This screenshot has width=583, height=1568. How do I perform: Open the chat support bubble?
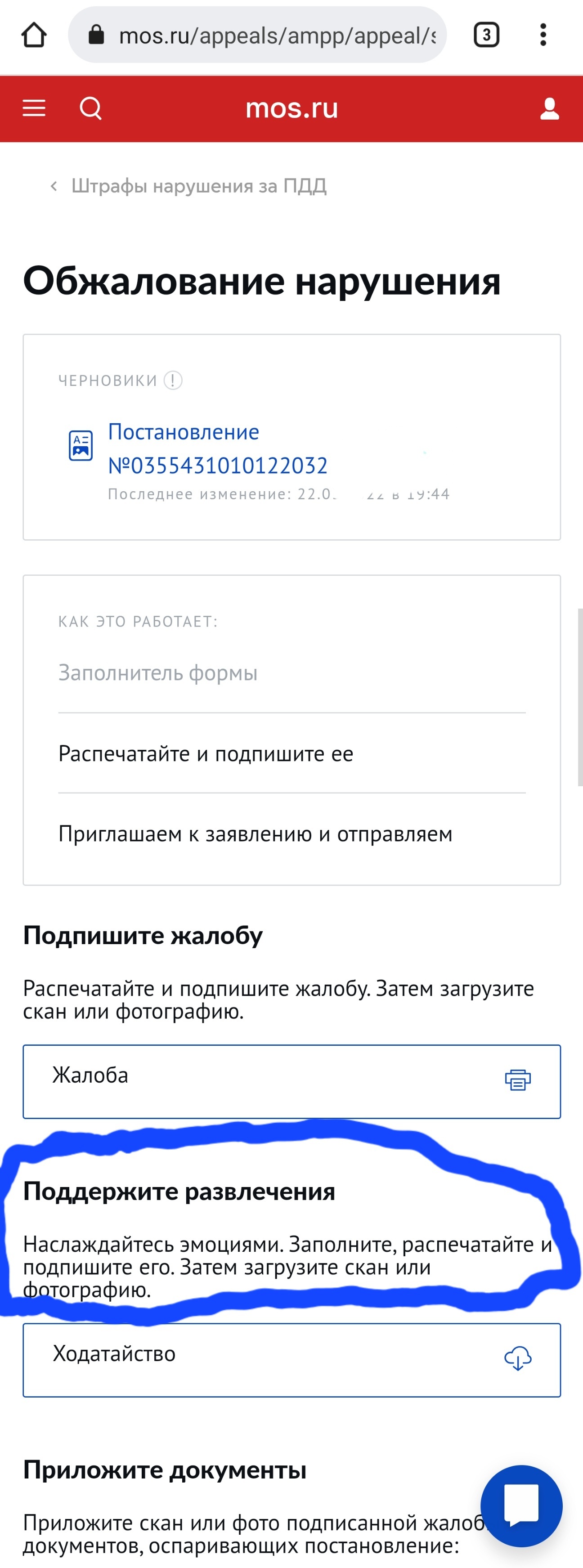coord(521,1505)
